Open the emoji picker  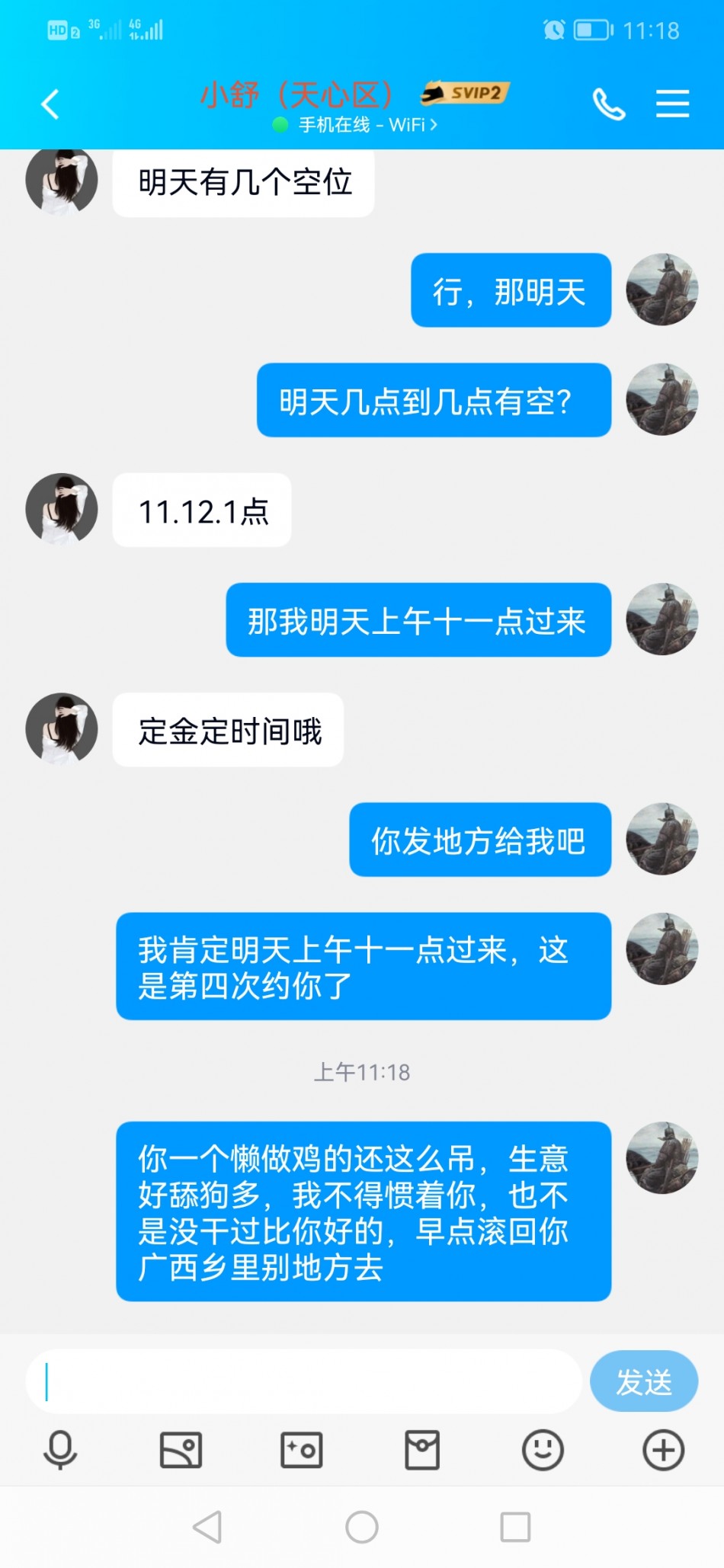[543, 1449]
